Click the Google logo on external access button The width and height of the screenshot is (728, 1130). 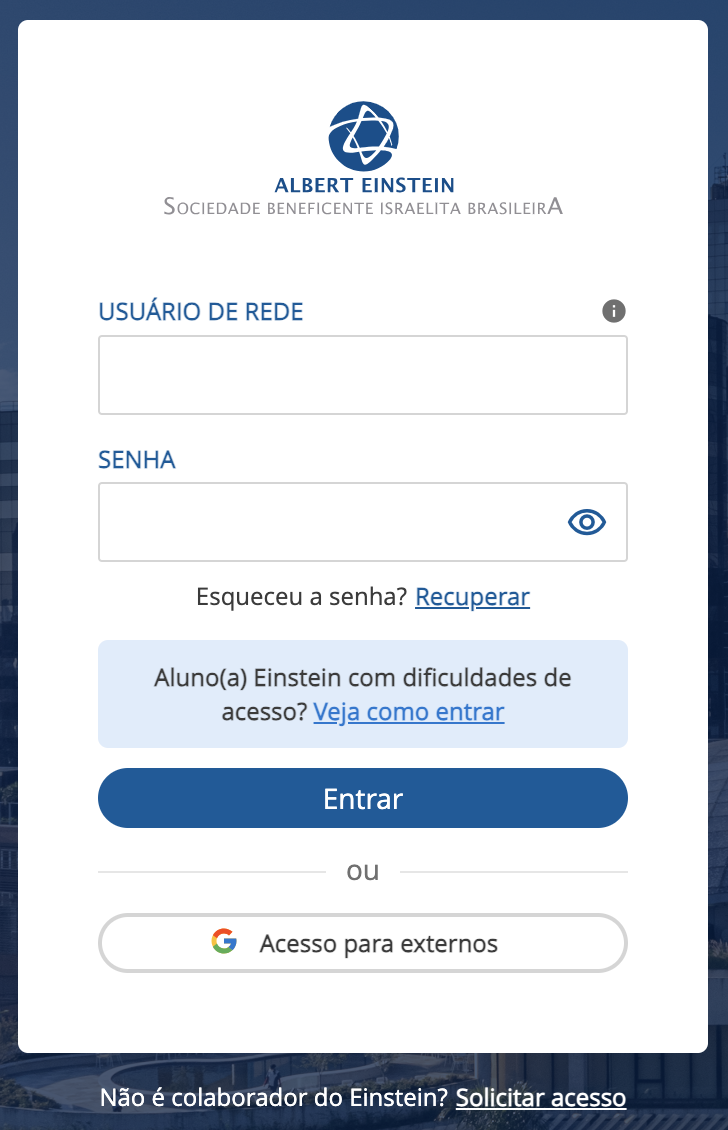[225, 940]
